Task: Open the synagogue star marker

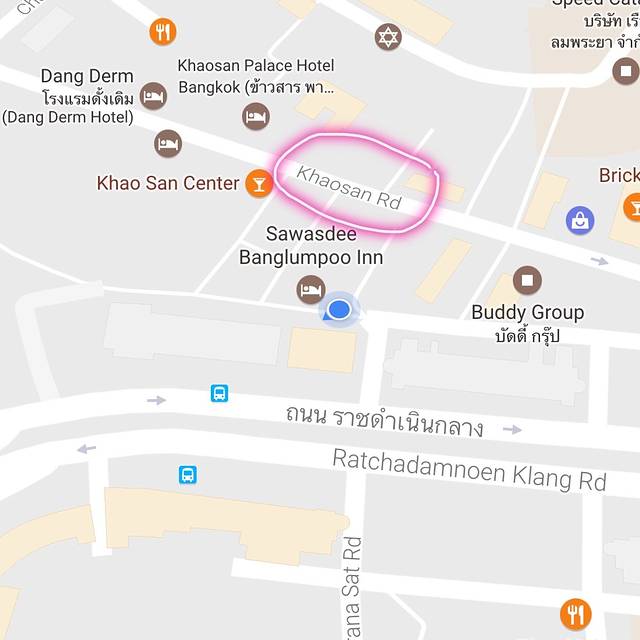Action: (388, 37)
